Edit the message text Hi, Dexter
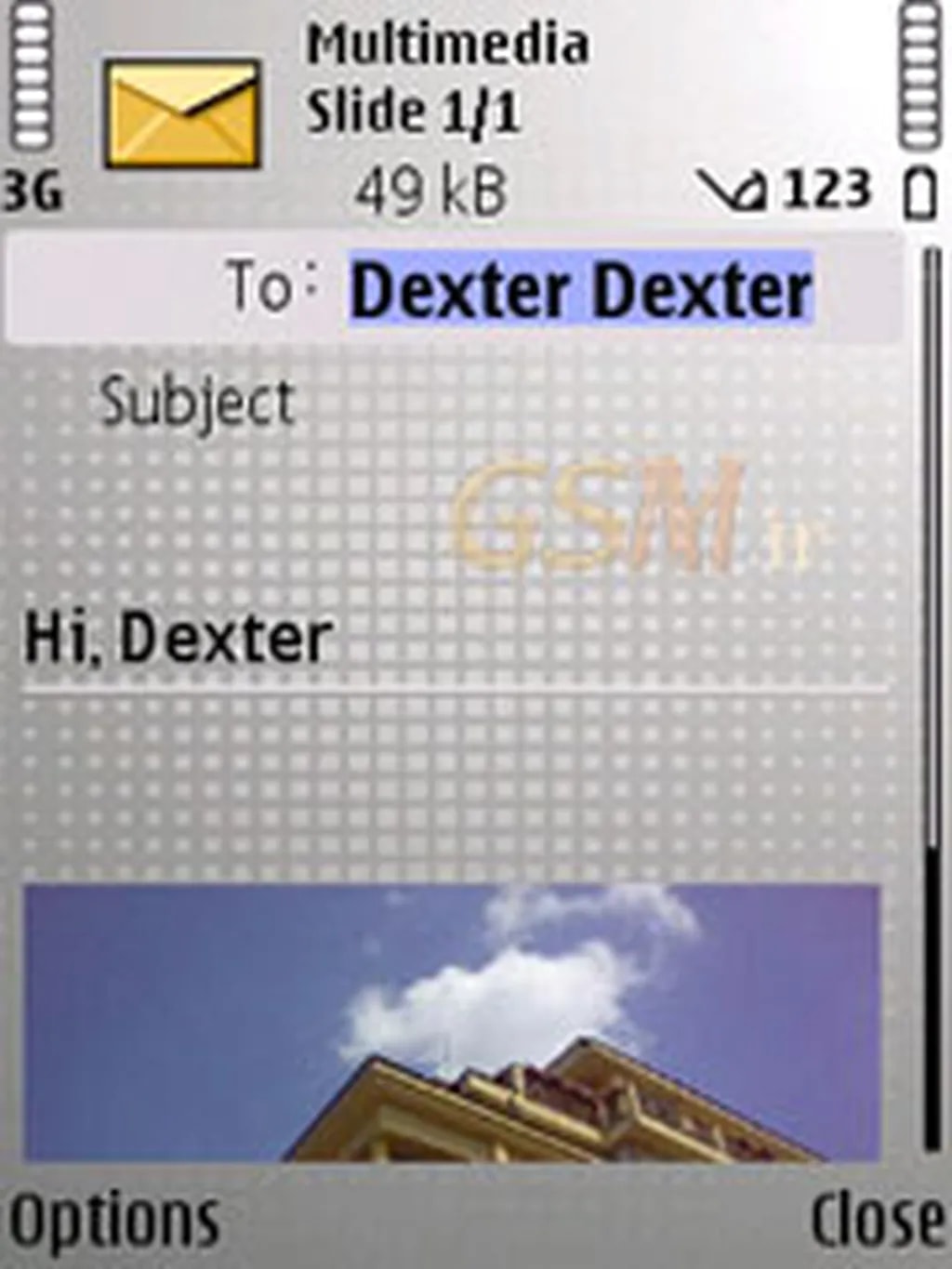Image resolution: width=952 pixels, height=1269 pixels. (178, 640)
